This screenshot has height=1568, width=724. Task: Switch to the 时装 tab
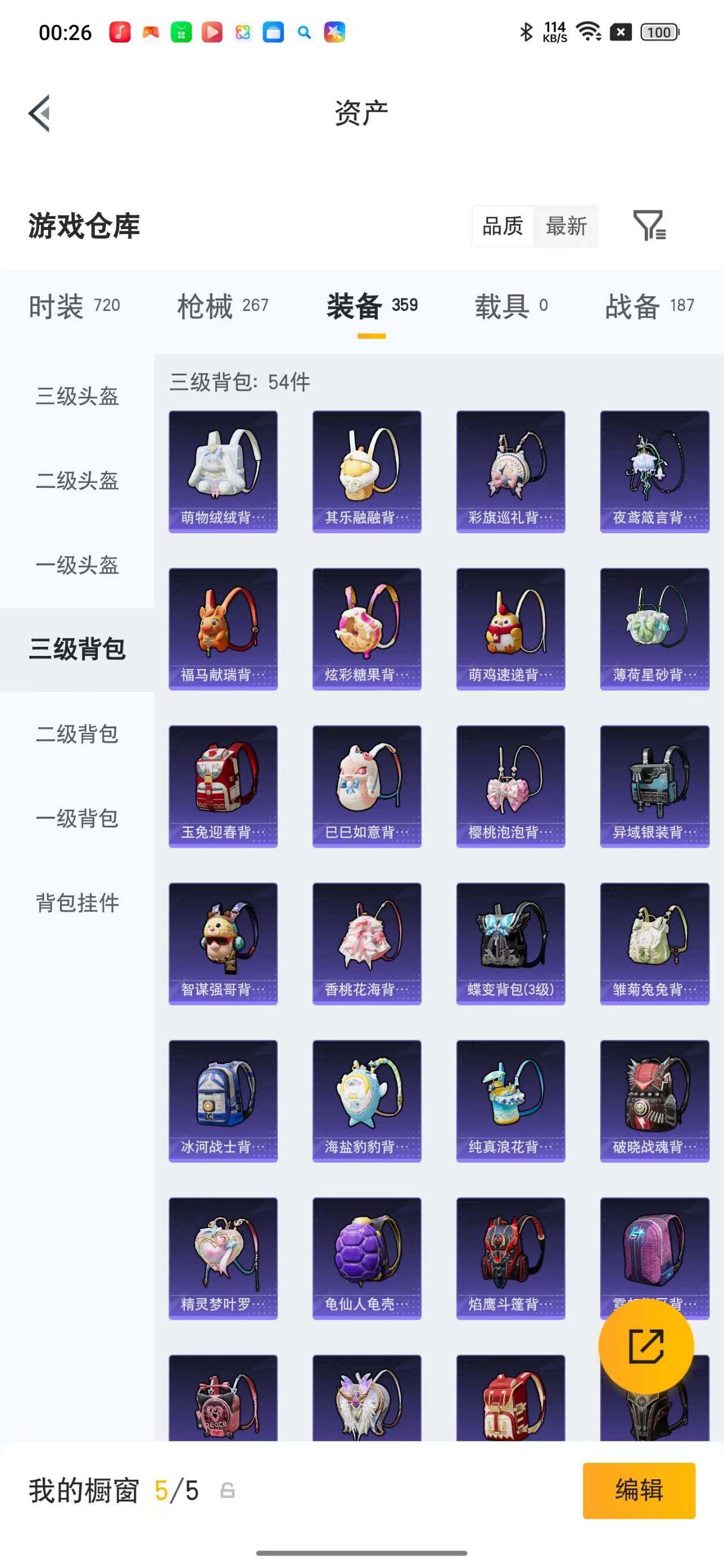pyautogui.click(x=74, y=305)
